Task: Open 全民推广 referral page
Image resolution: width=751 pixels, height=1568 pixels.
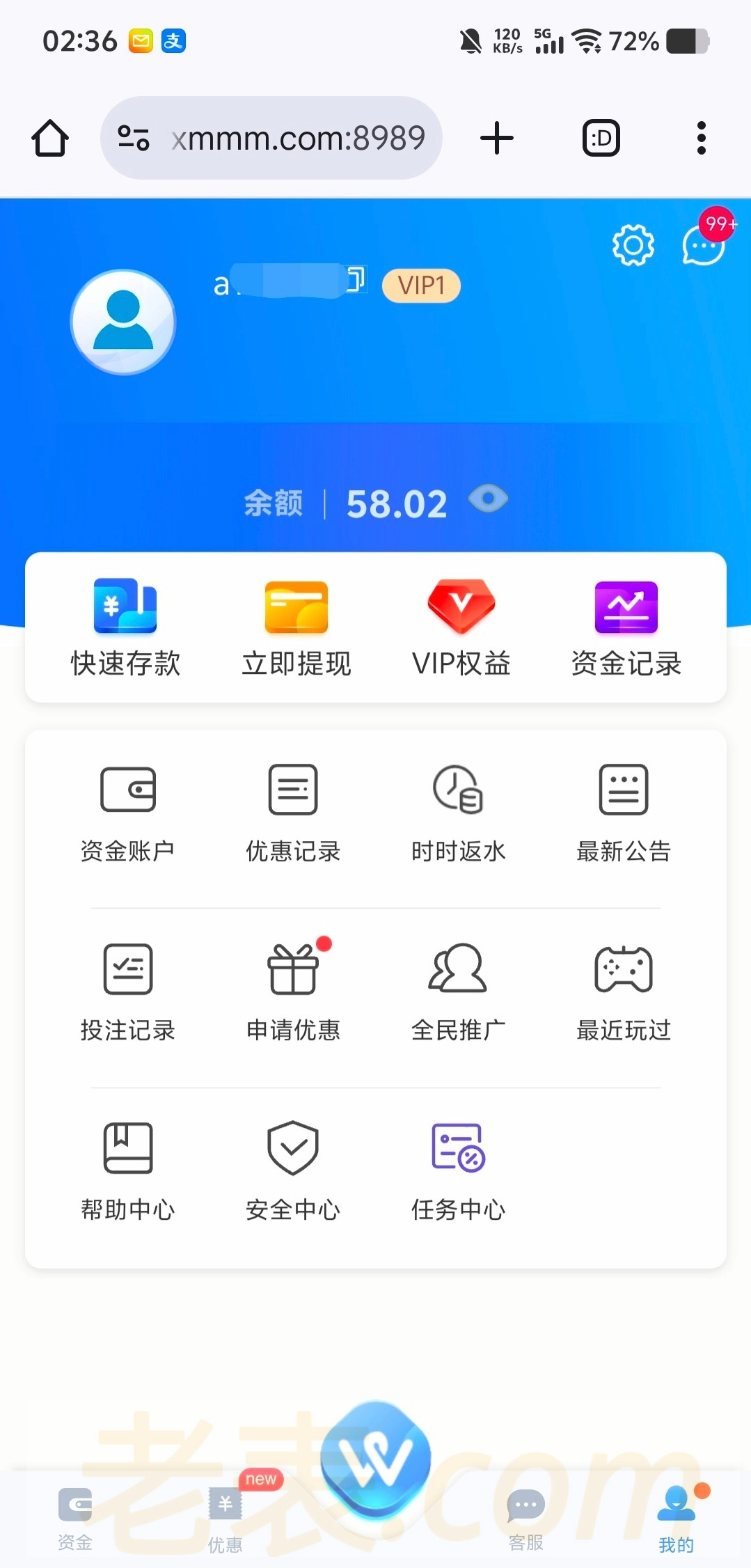Action: (458, 991)
